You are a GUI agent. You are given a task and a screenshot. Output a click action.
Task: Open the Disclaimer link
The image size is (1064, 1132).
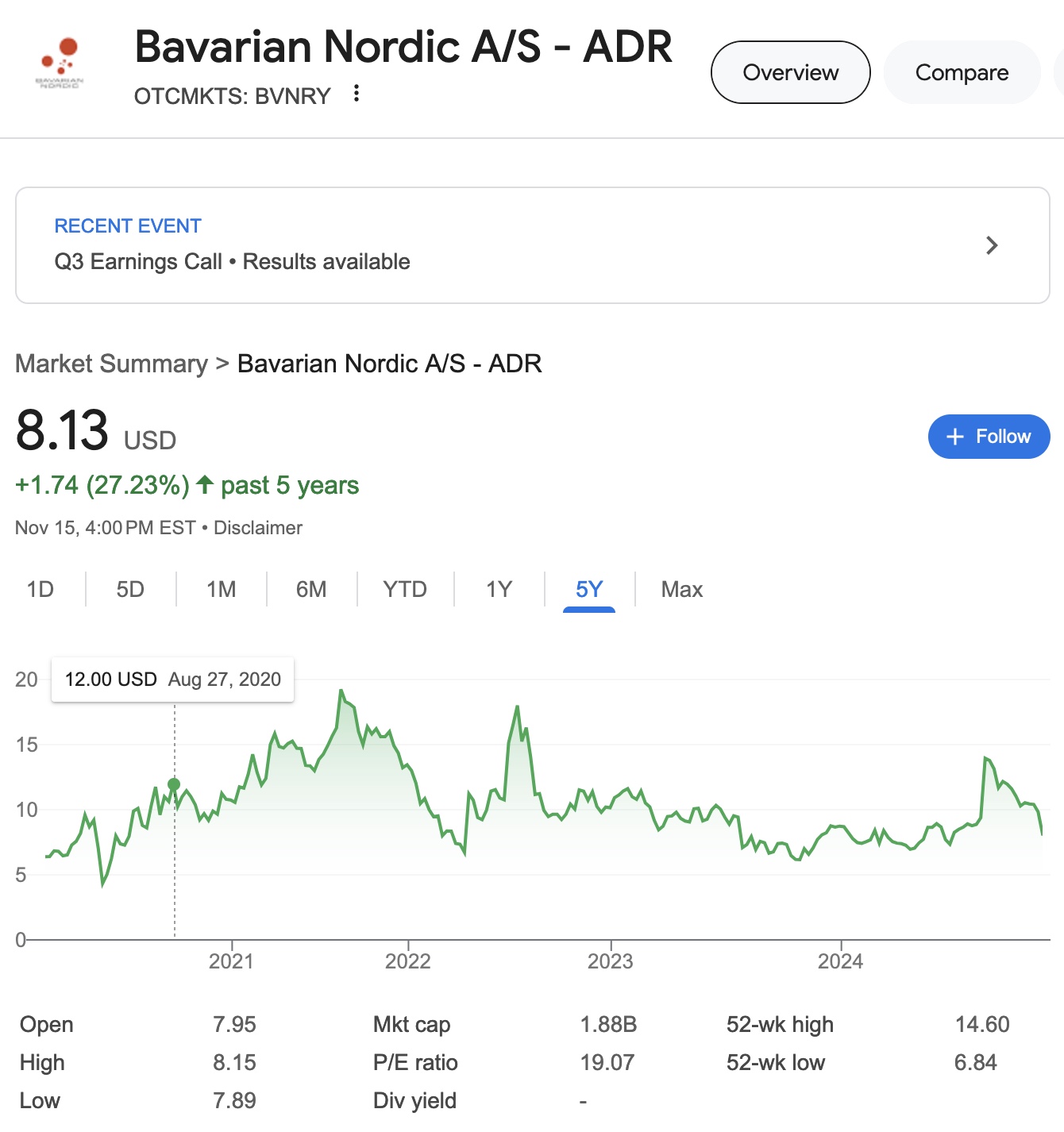[x=258, y=528]
